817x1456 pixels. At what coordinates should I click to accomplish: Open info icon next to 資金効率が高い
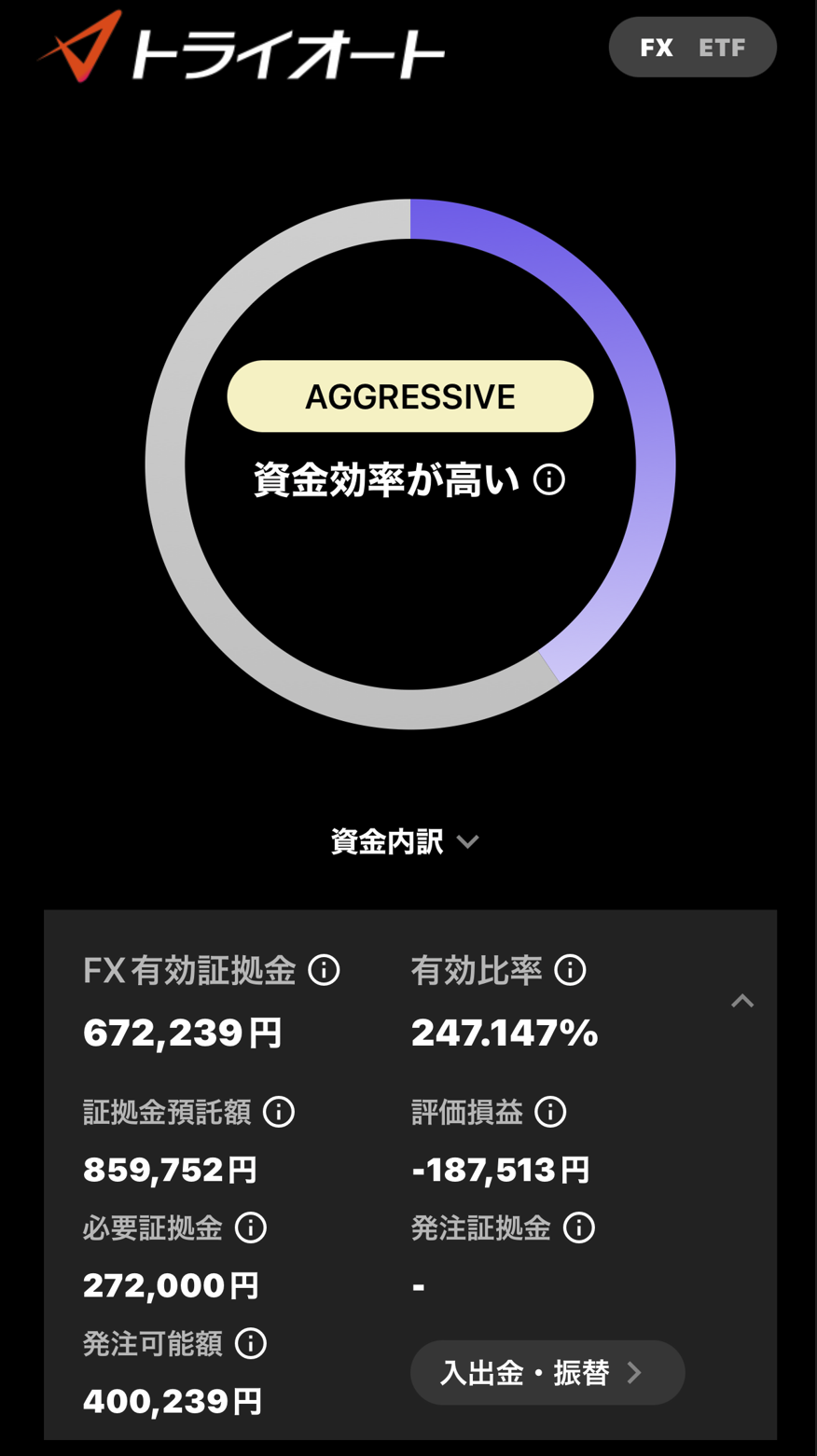point(549,480)
